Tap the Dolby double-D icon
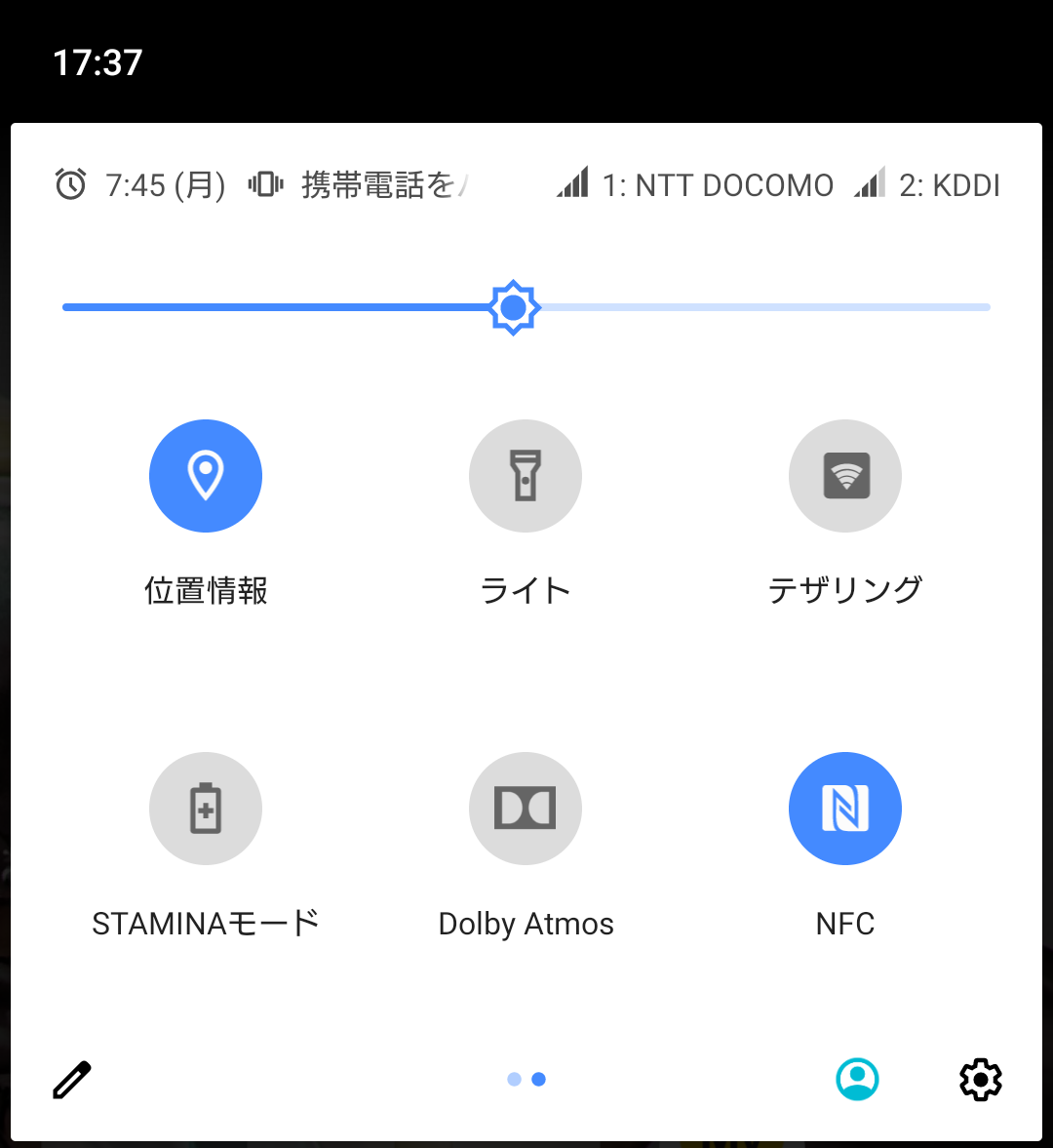The width and height of the screenshot is (1053, 1148). pyautogui.click(x=526, y=808)
